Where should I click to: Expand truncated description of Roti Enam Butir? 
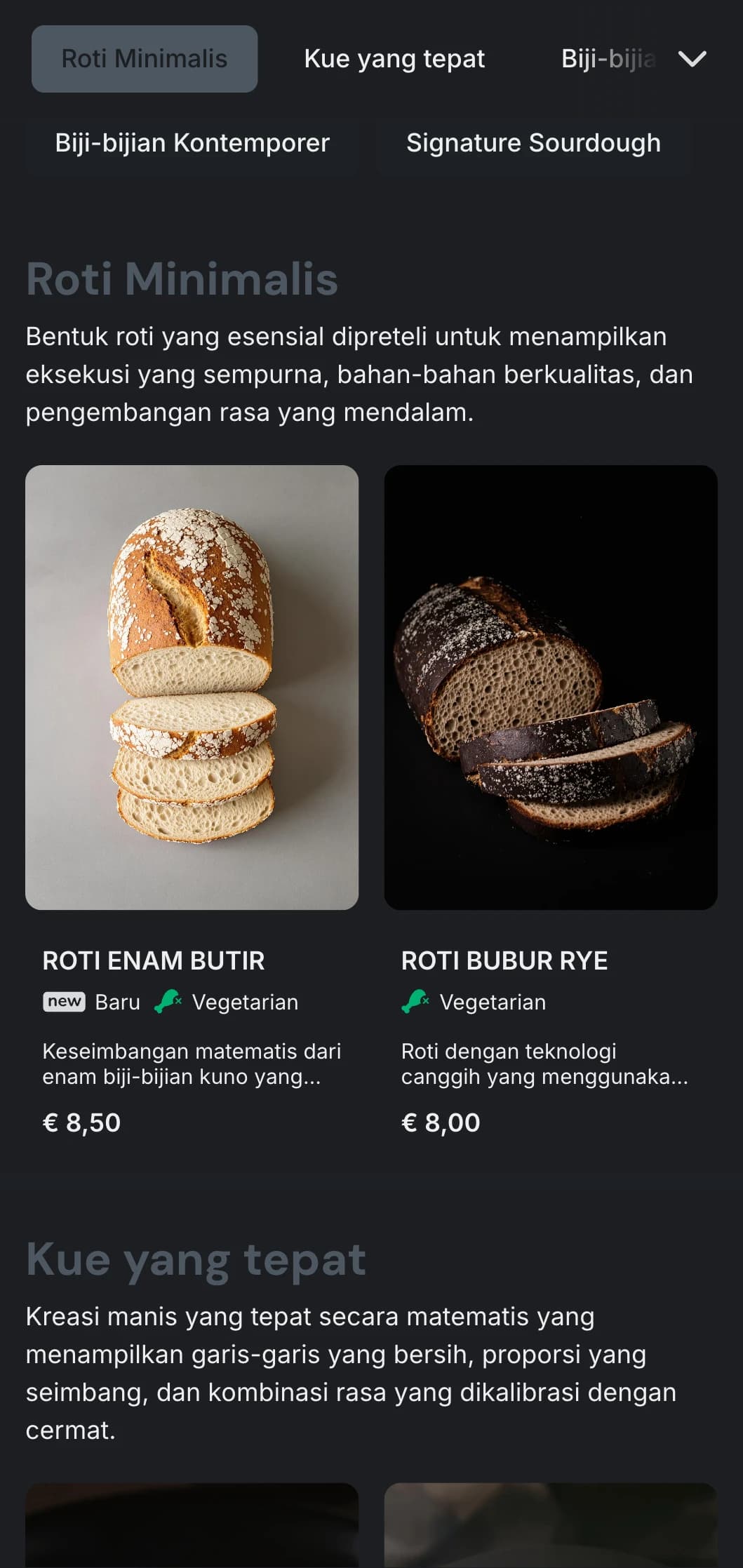192,1064
